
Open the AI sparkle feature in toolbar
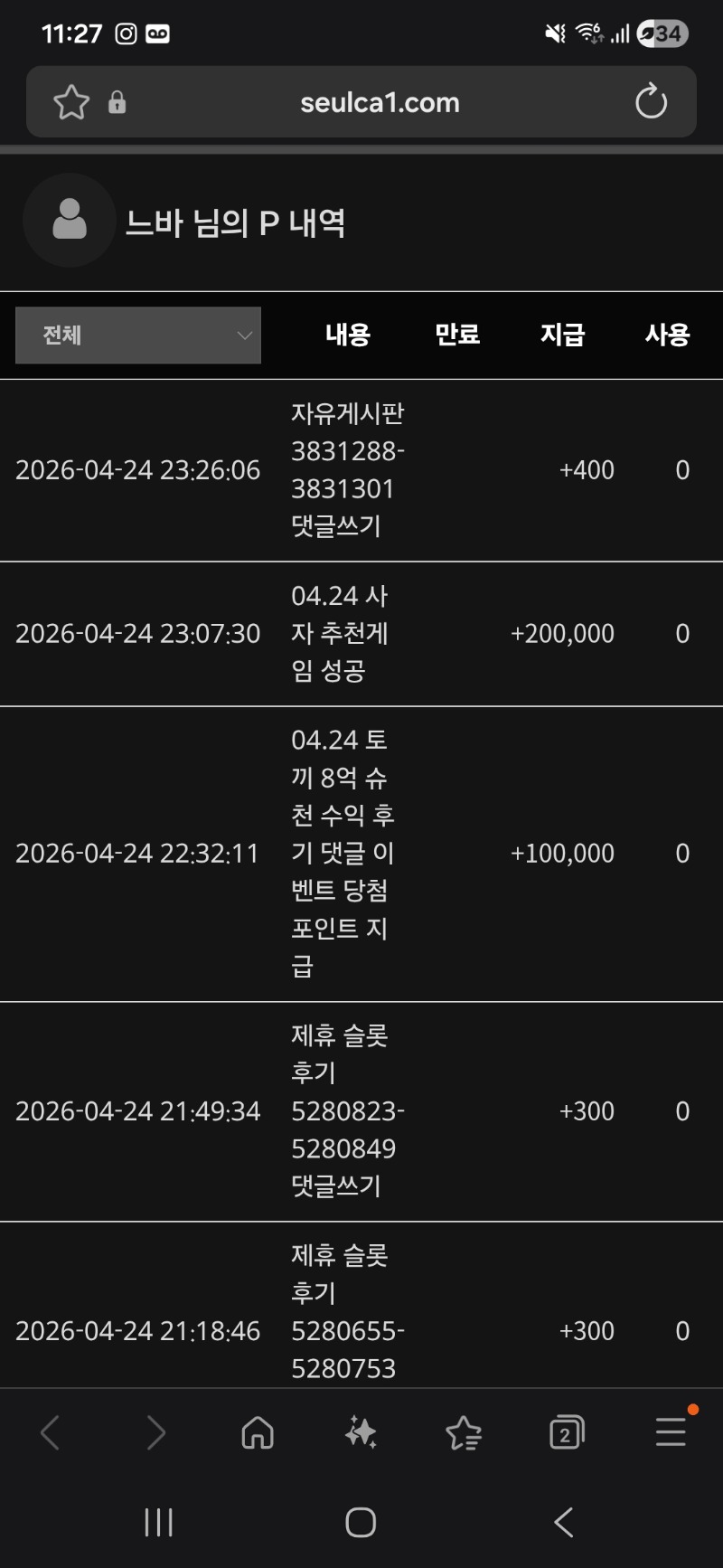coord(361,1432)
